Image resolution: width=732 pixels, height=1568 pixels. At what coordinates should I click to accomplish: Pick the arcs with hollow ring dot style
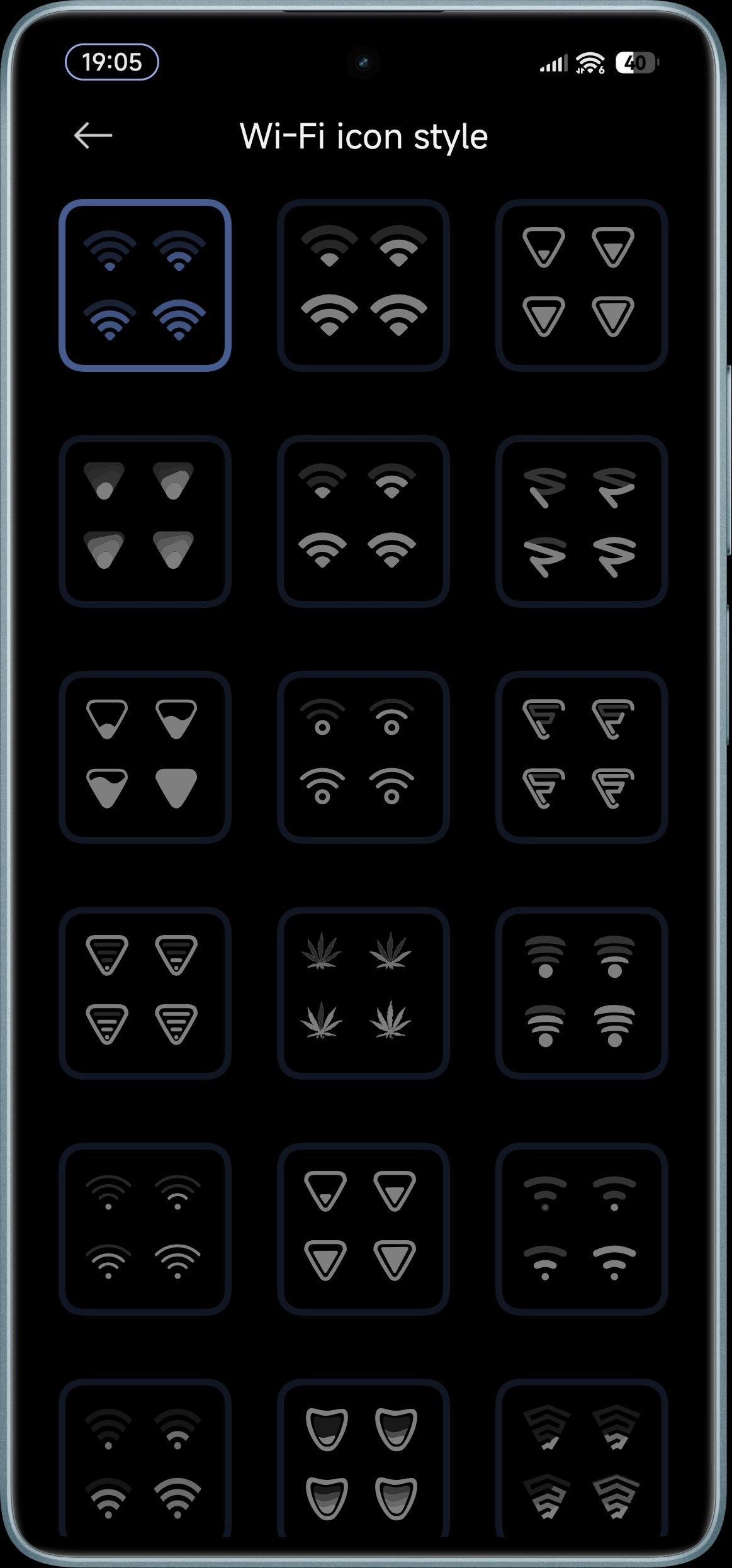(x=363, y=757)
